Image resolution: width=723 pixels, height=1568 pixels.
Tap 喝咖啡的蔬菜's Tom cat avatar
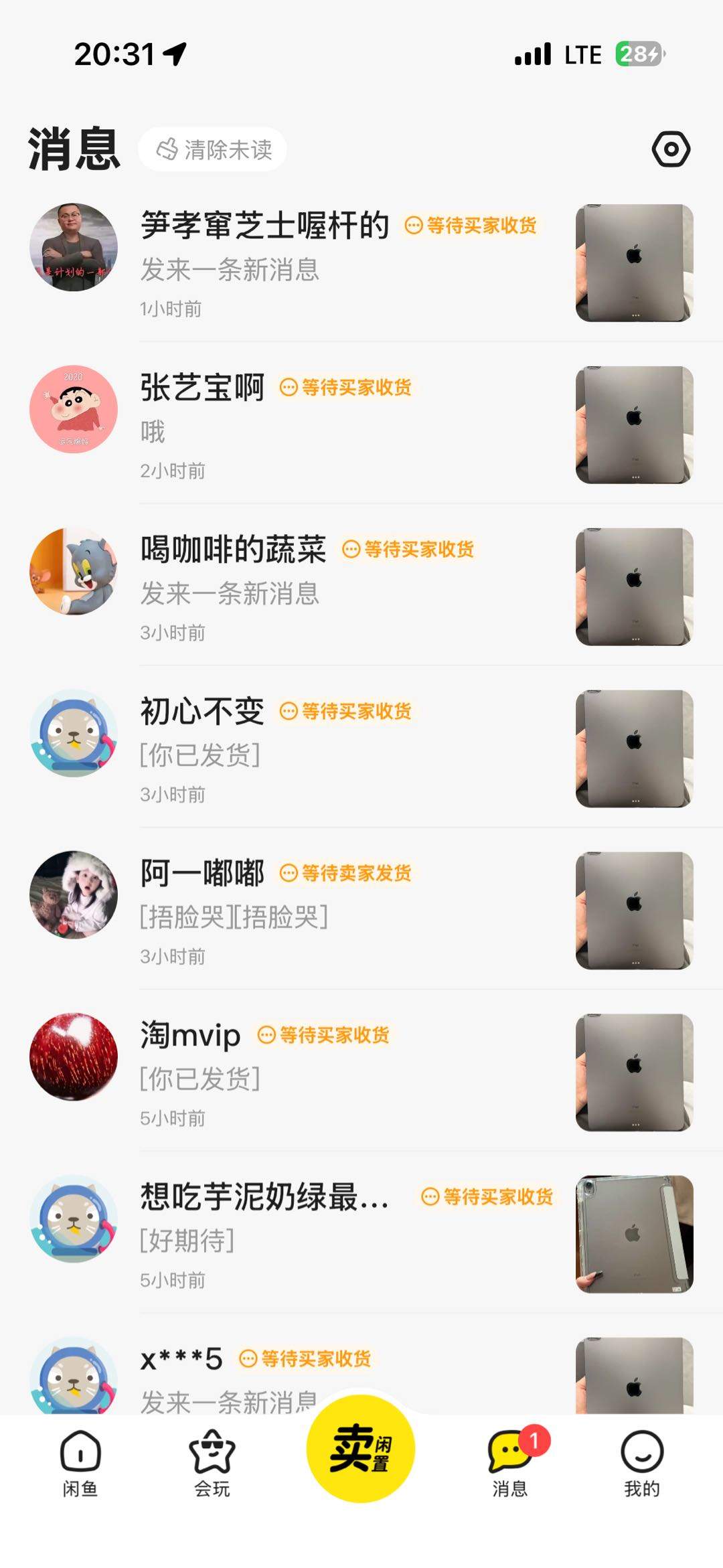[x=74, y=572]
